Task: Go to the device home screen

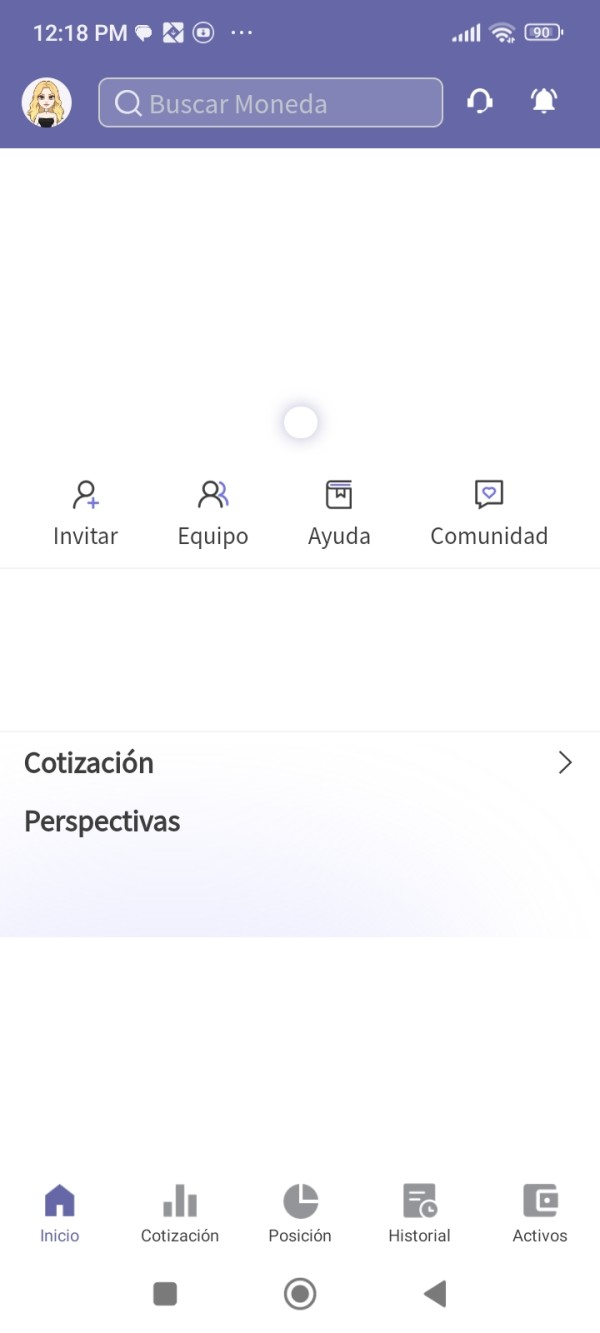Action: (300, 1294)
